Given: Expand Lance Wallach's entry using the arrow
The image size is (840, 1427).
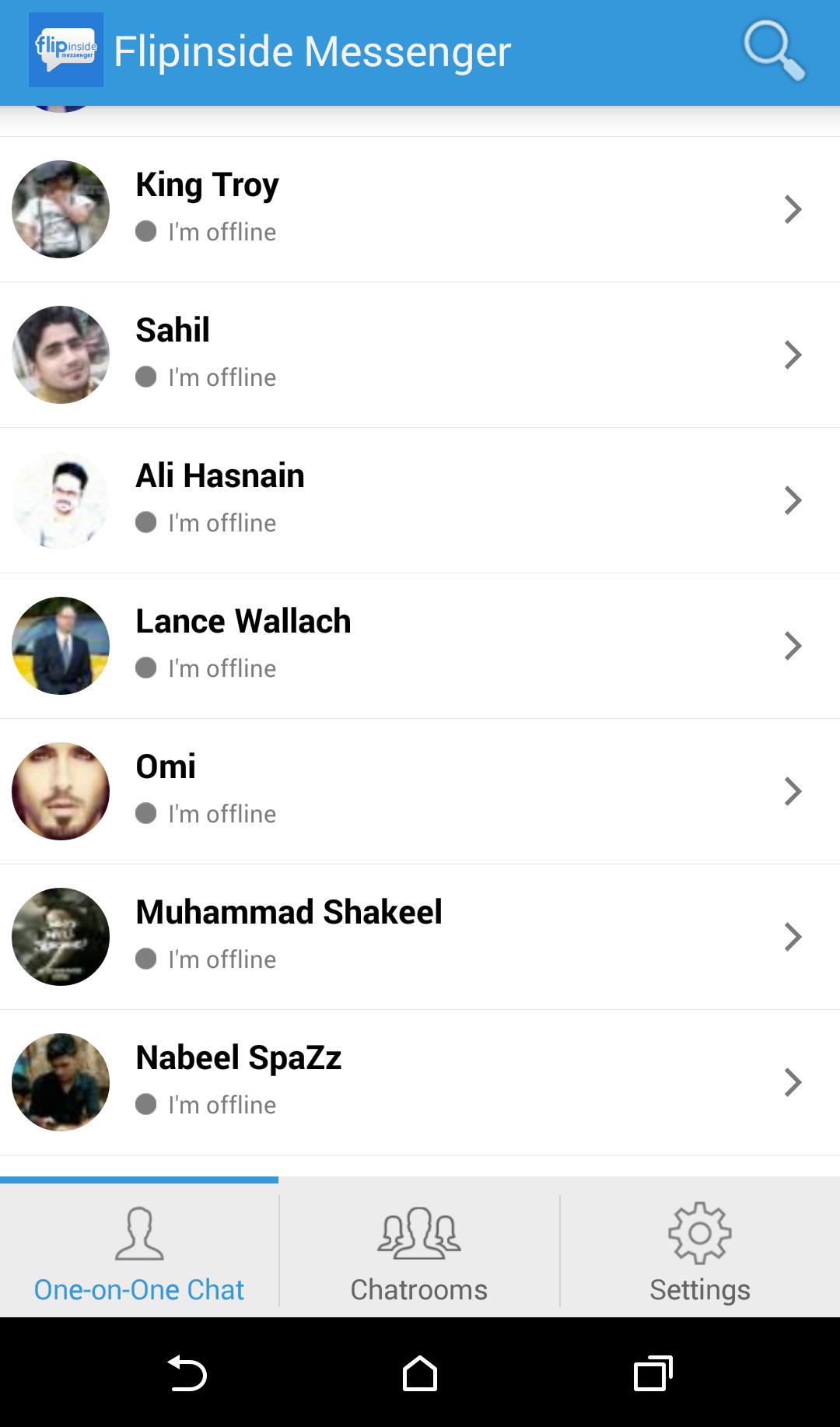Looking at the screenshot, I should [x=793, y=645].
